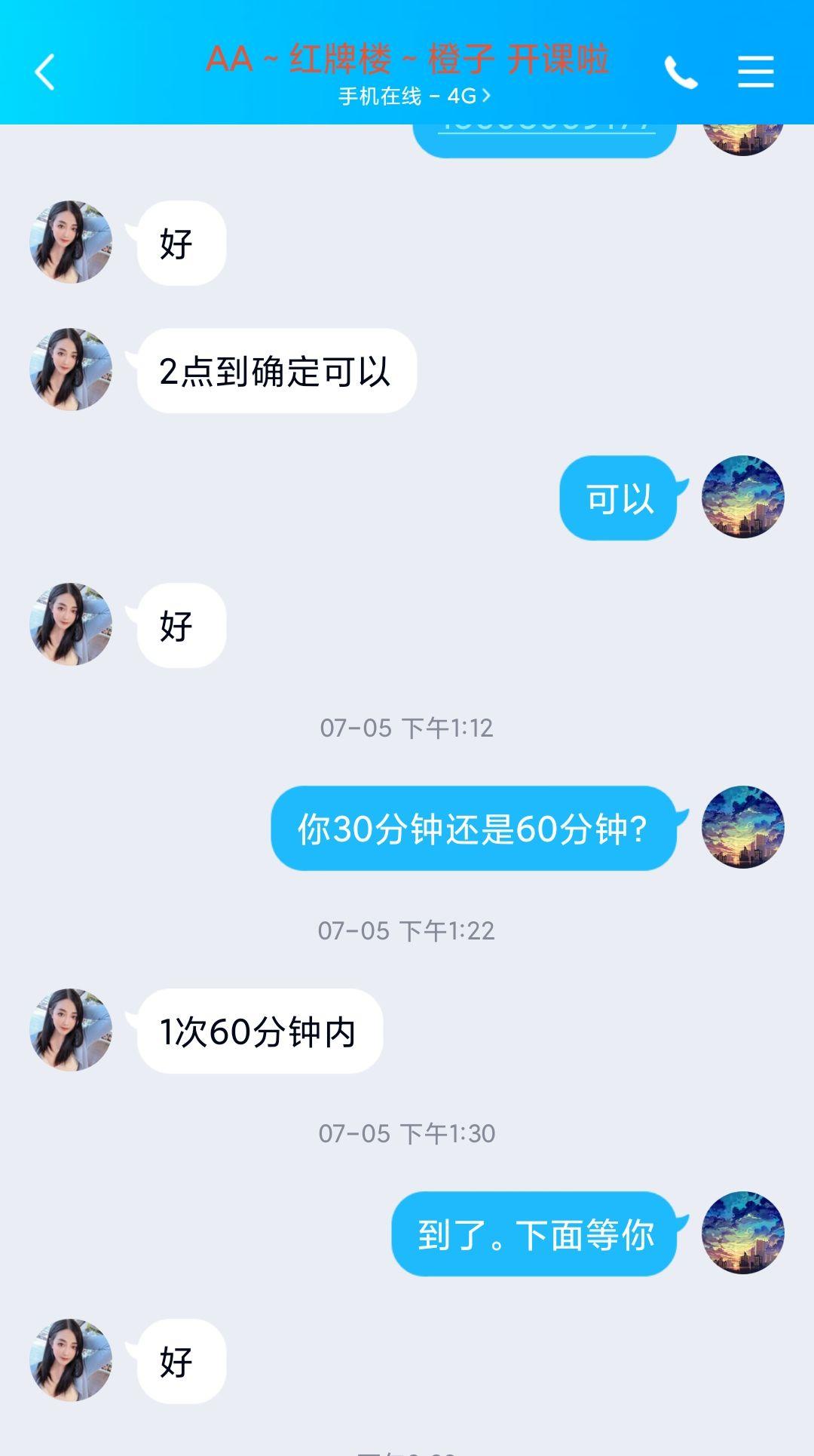Go back from this chat
The width and height of the screenshot is (814, 1456).
tap(45, 72)
